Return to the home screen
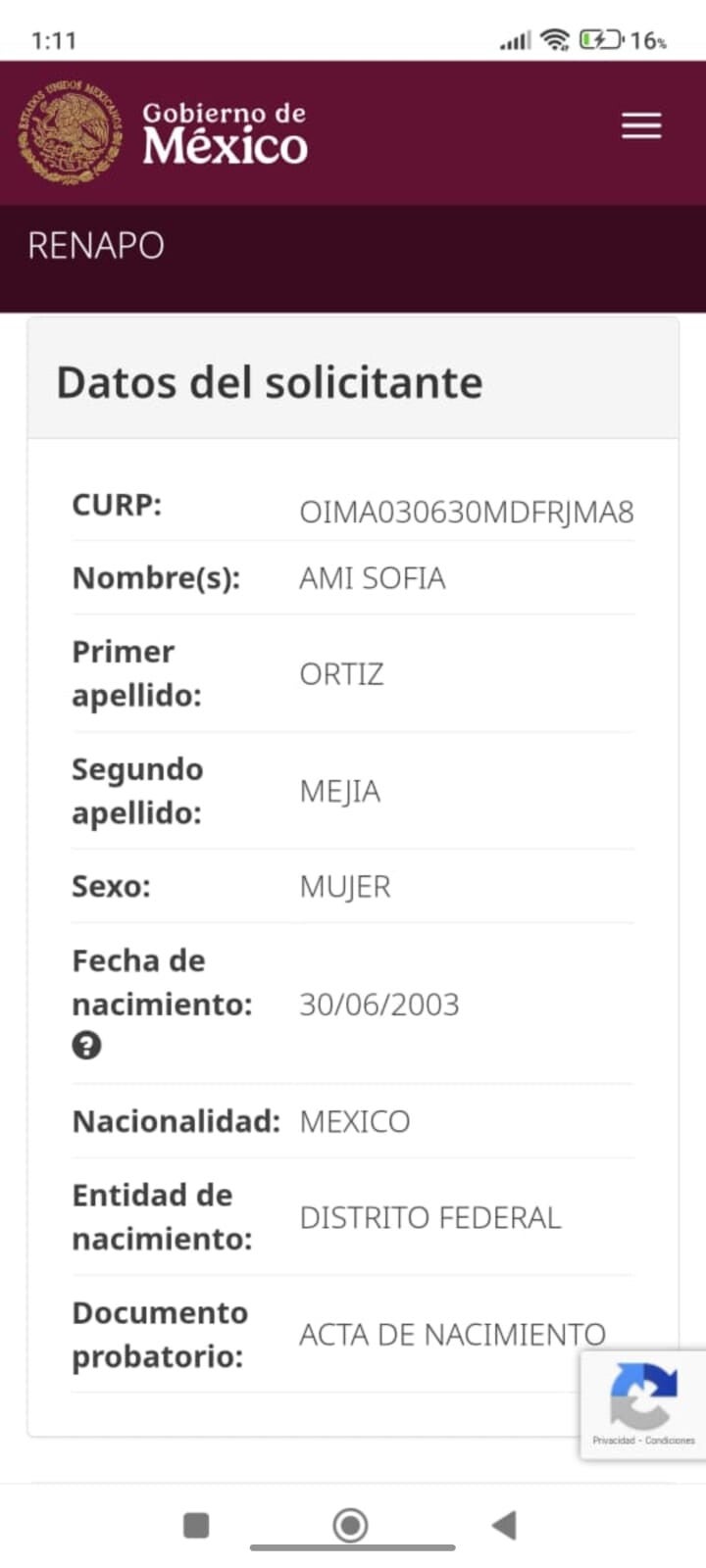The height and width of the screenshot is (1568, 706). click(x=350, y=1525)
